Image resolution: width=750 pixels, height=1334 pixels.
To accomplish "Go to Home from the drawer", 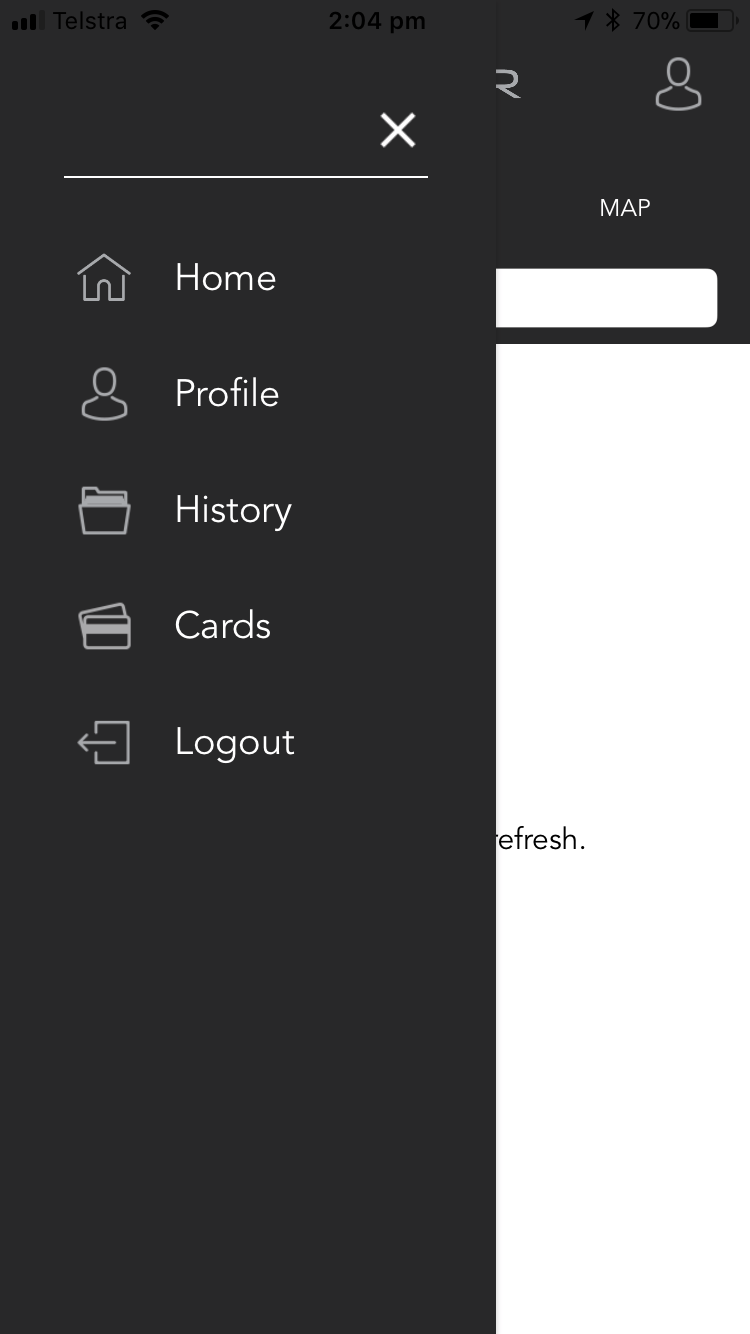I will tap(224, 278).
